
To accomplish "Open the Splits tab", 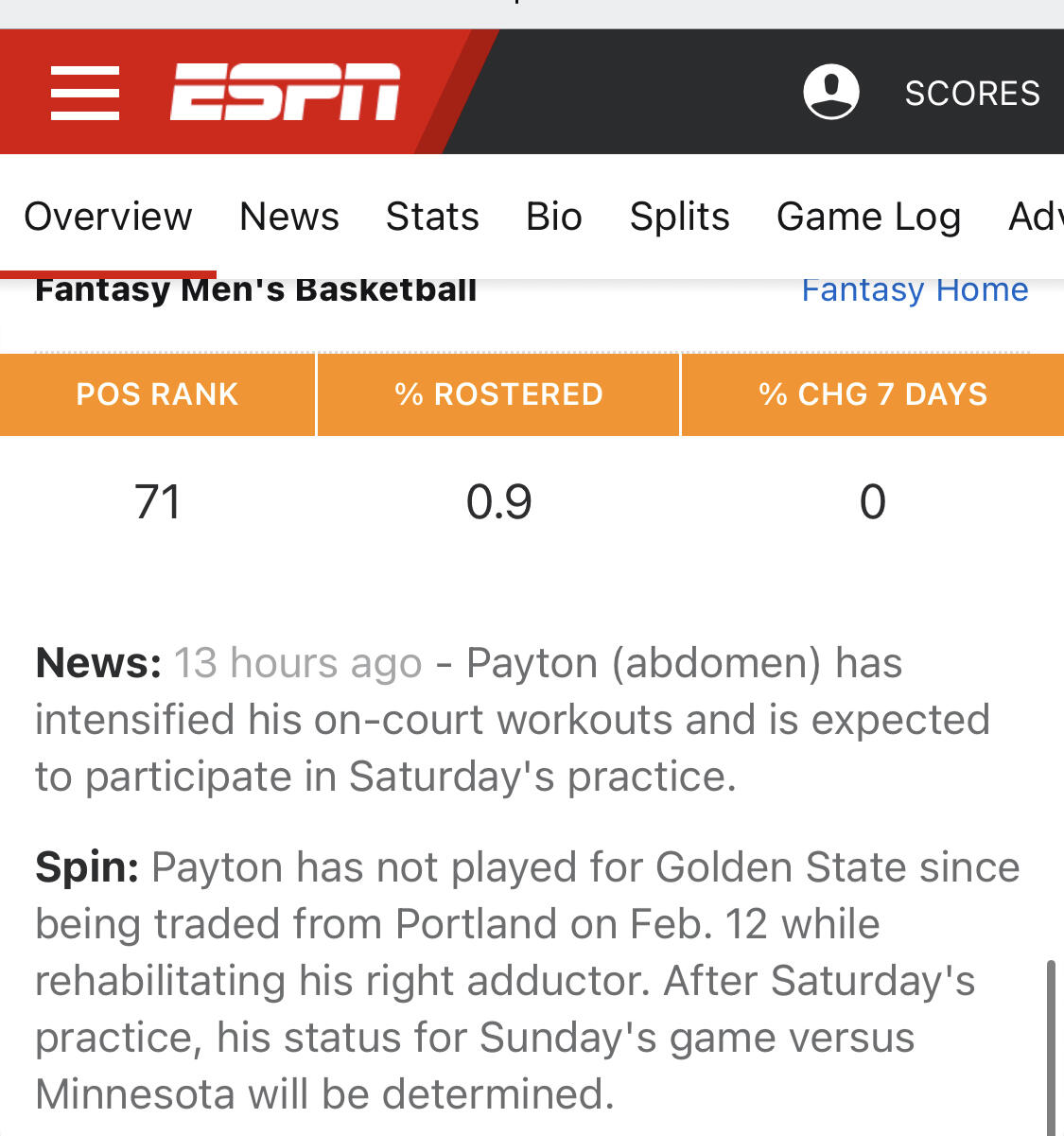I will tap(680, 217).
